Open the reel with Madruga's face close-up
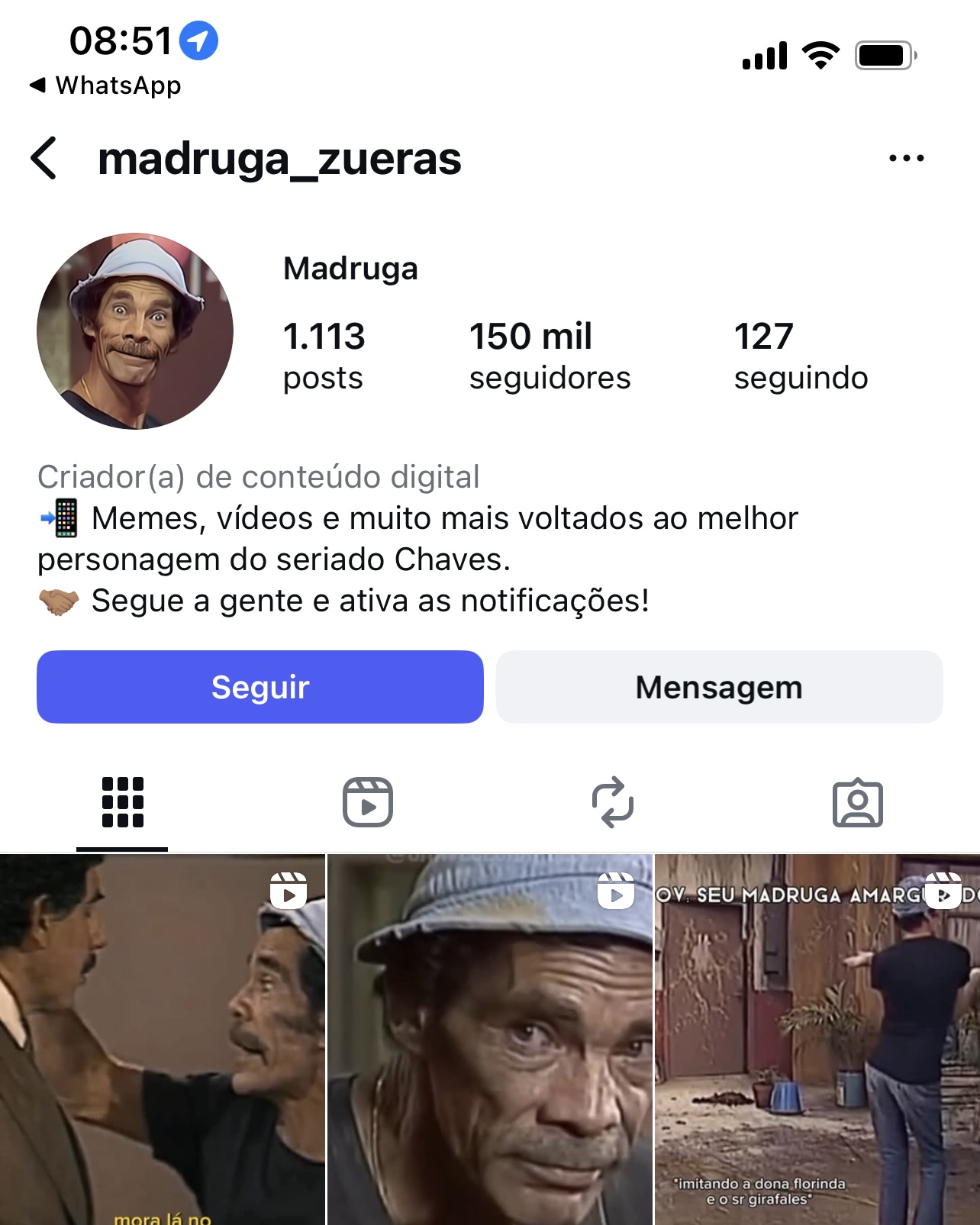The height and width of the screenshot is (1225, 980). click(490, 1040)
